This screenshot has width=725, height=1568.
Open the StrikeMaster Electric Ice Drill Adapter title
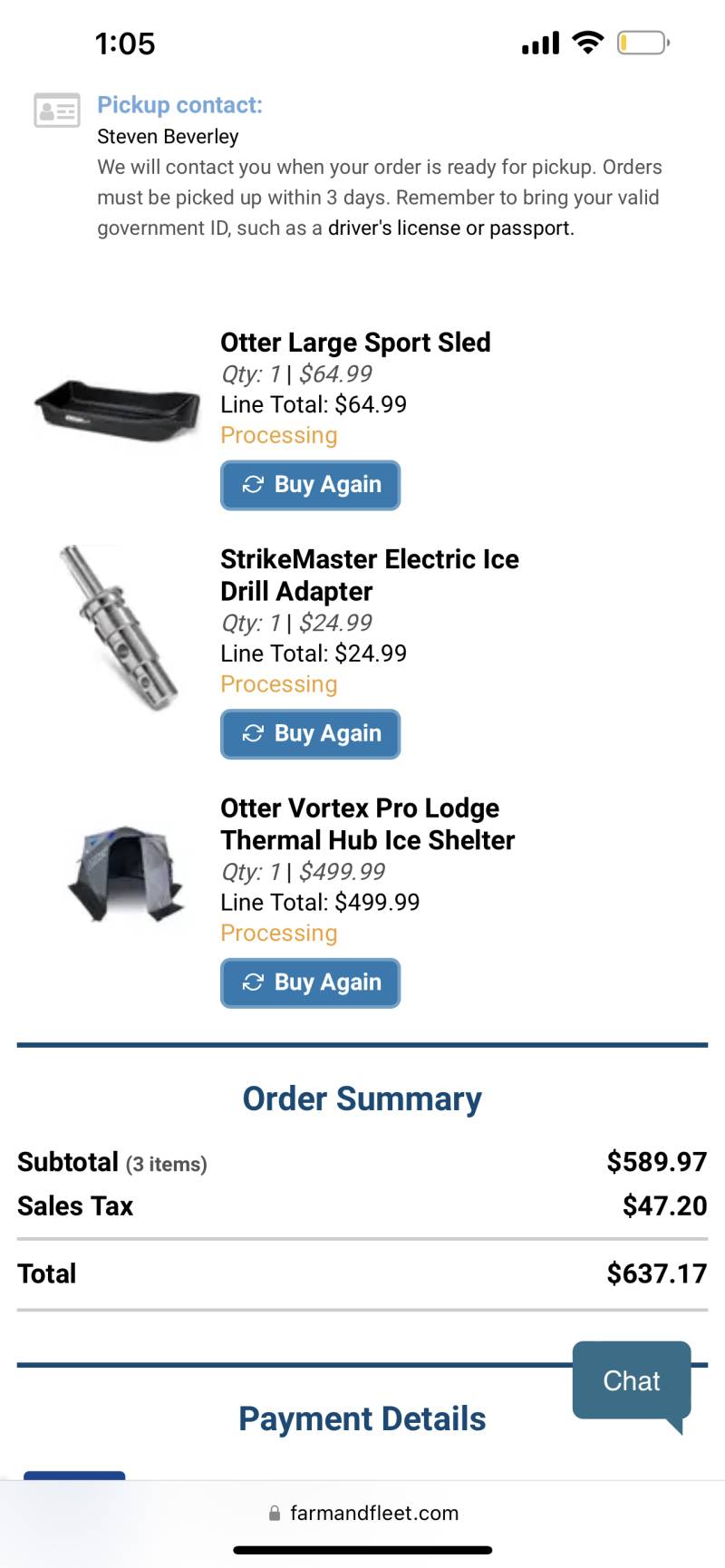pyautogui.click(x=370, y=575)
